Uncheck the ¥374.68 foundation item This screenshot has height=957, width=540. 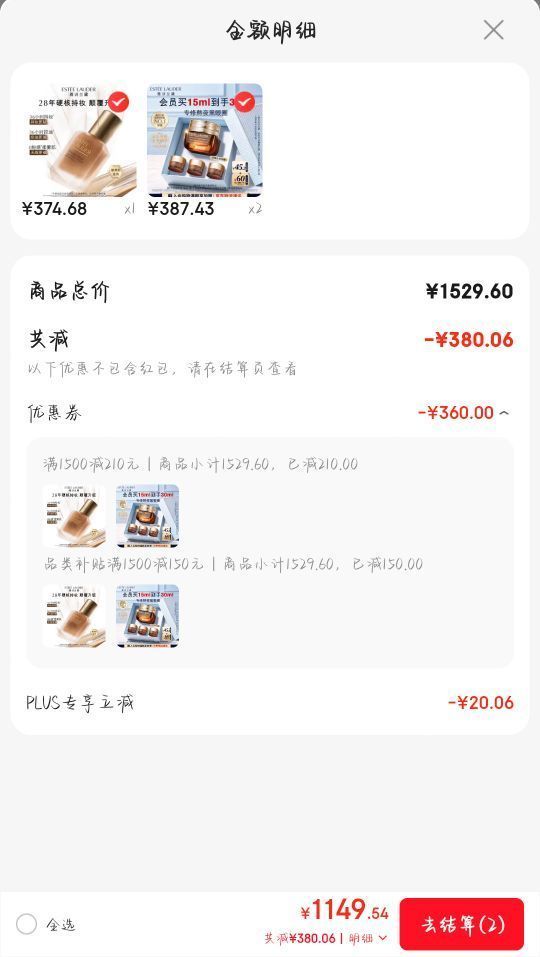(x=119, y=102)
